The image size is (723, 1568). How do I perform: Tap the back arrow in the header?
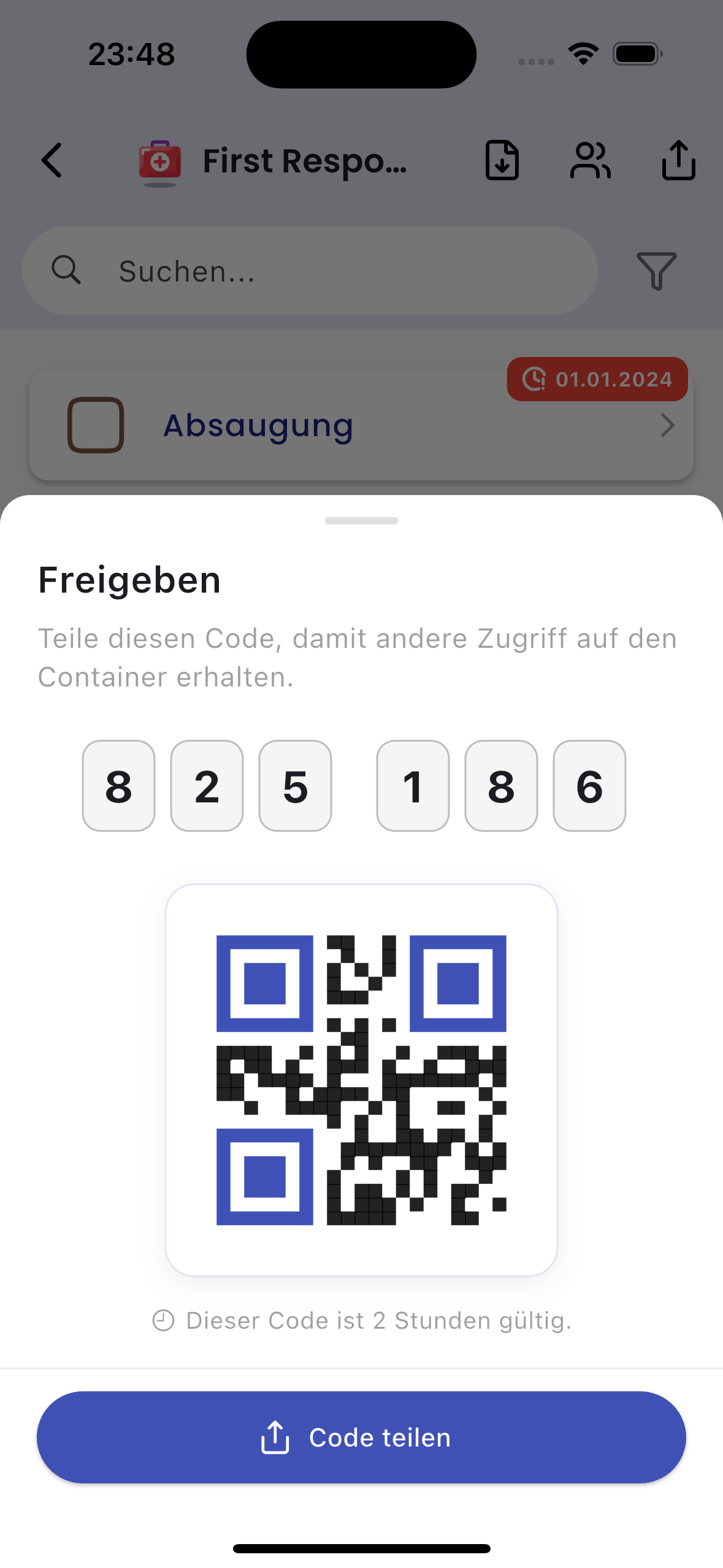(52, 161)
